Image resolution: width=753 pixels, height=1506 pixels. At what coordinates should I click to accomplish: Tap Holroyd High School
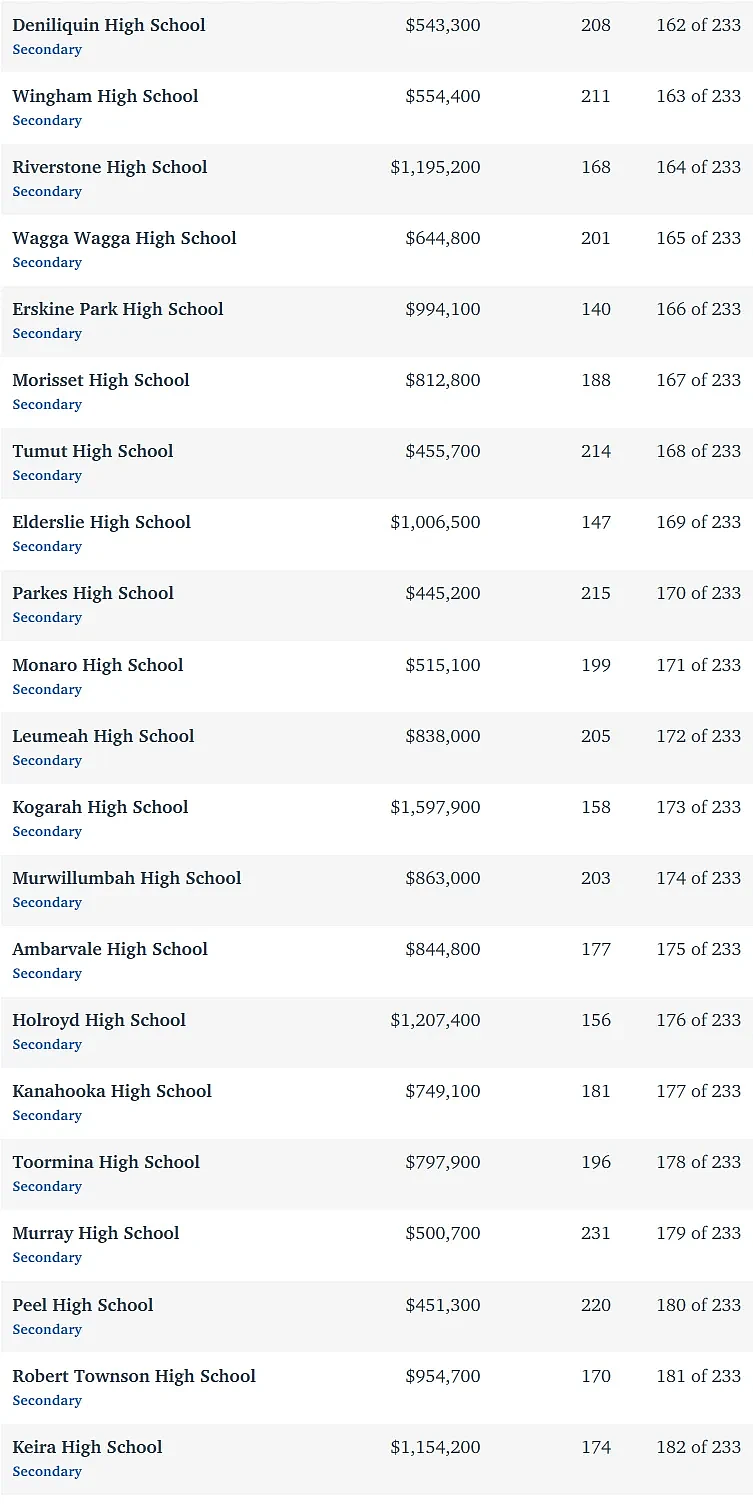(x=99, y=1020)
